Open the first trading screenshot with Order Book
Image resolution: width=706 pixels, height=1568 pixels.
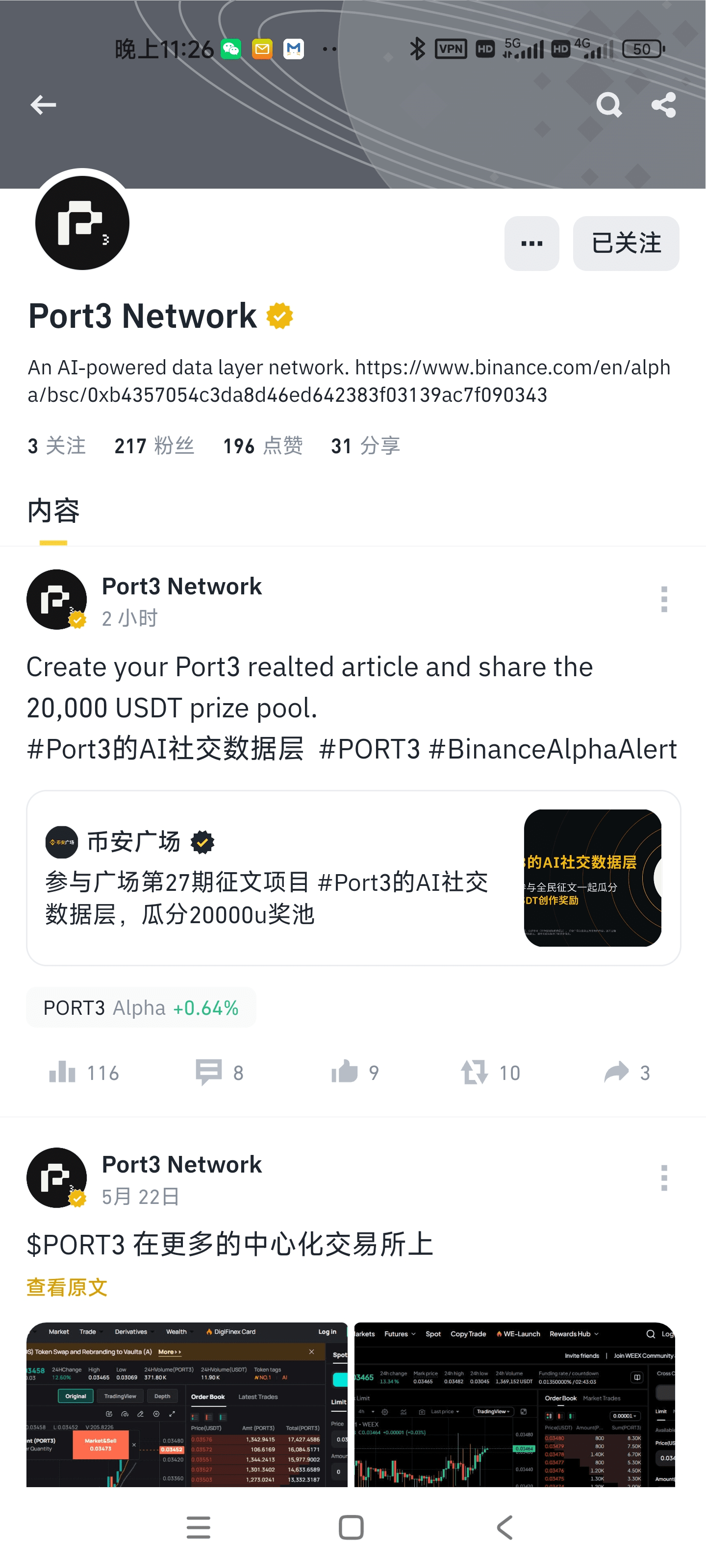click(x=186, y=1404)
